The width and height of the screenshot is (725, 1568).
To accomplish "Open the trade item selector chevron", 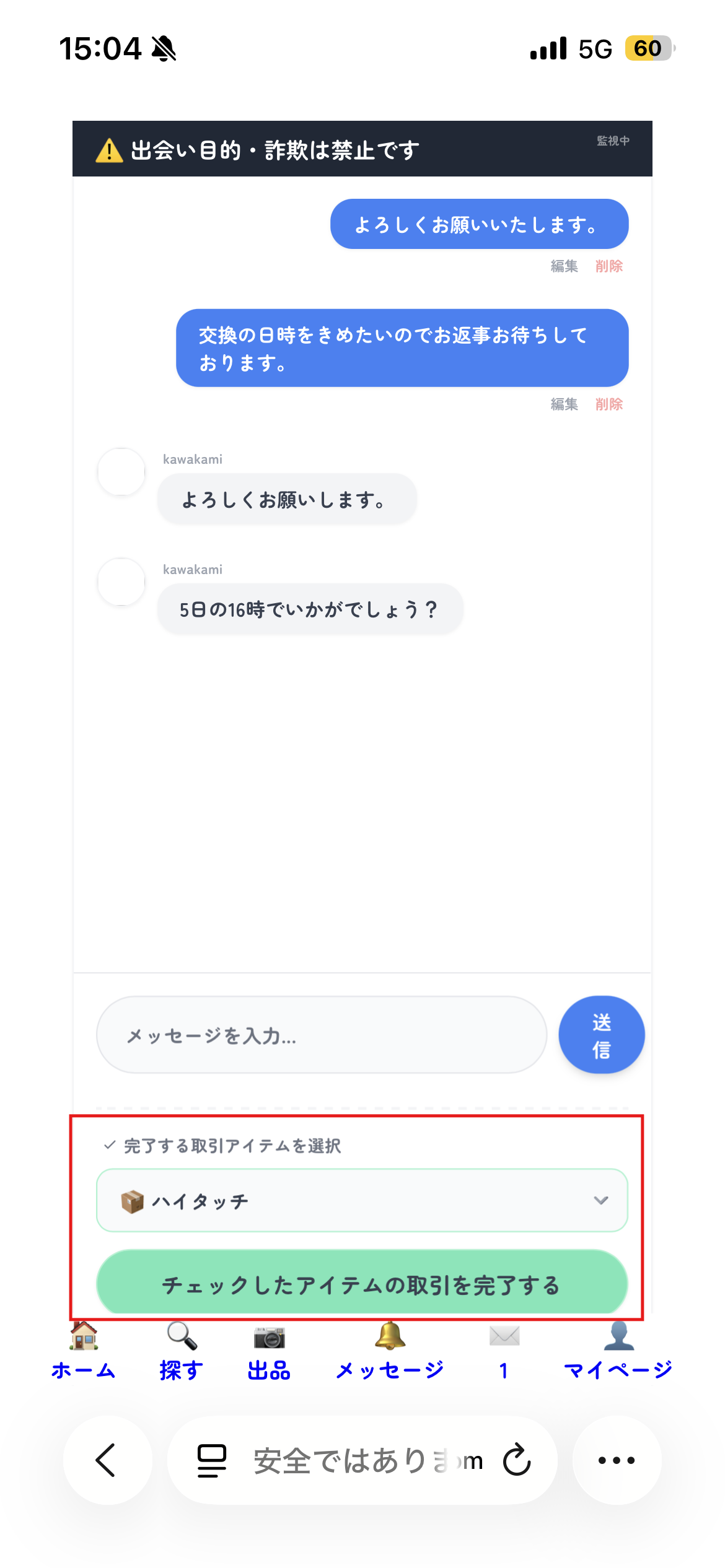I will (600, 1200).
